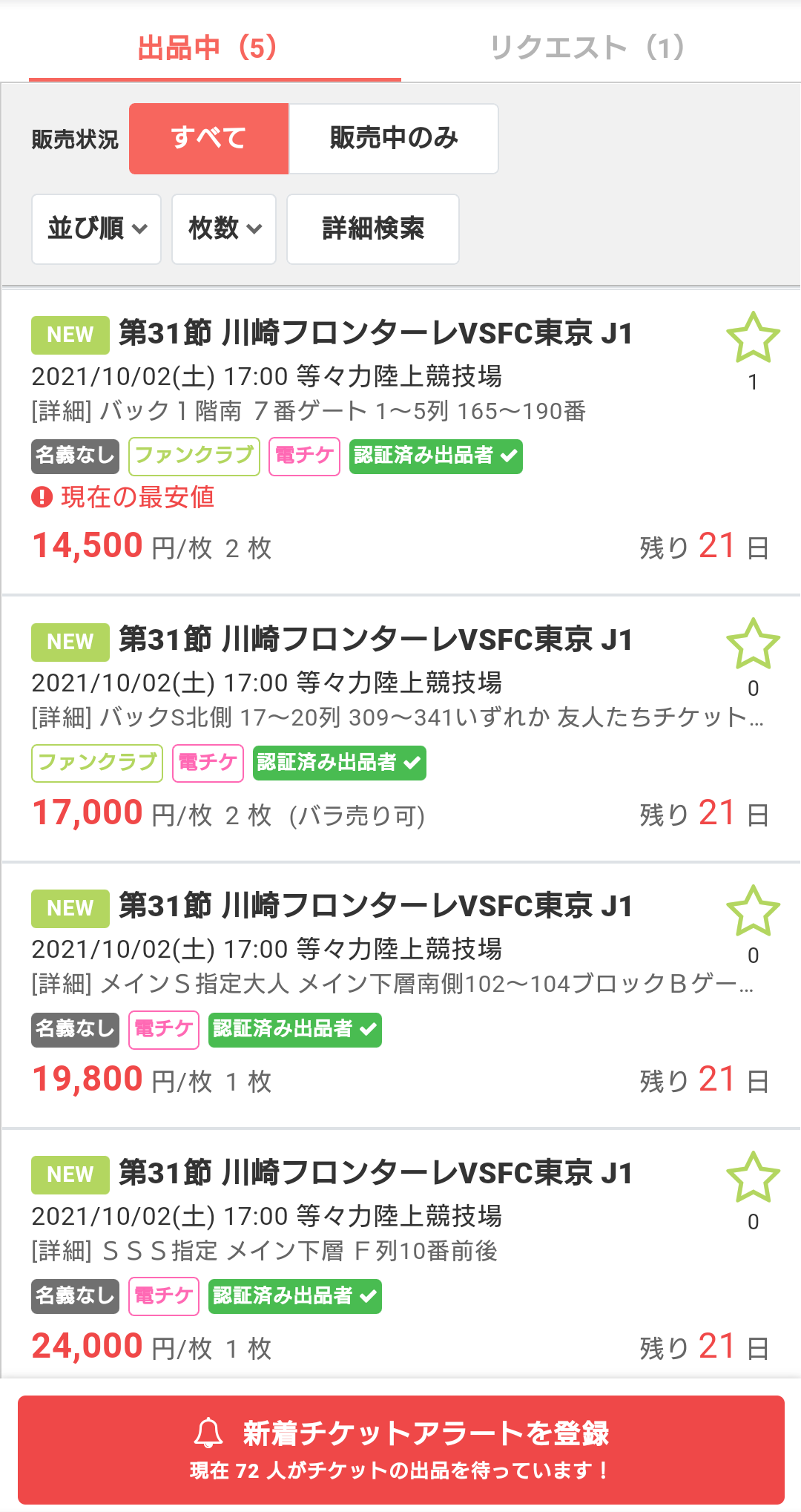
Task: Open the 並び順 sort dropdown
Action: pos(96,229)
